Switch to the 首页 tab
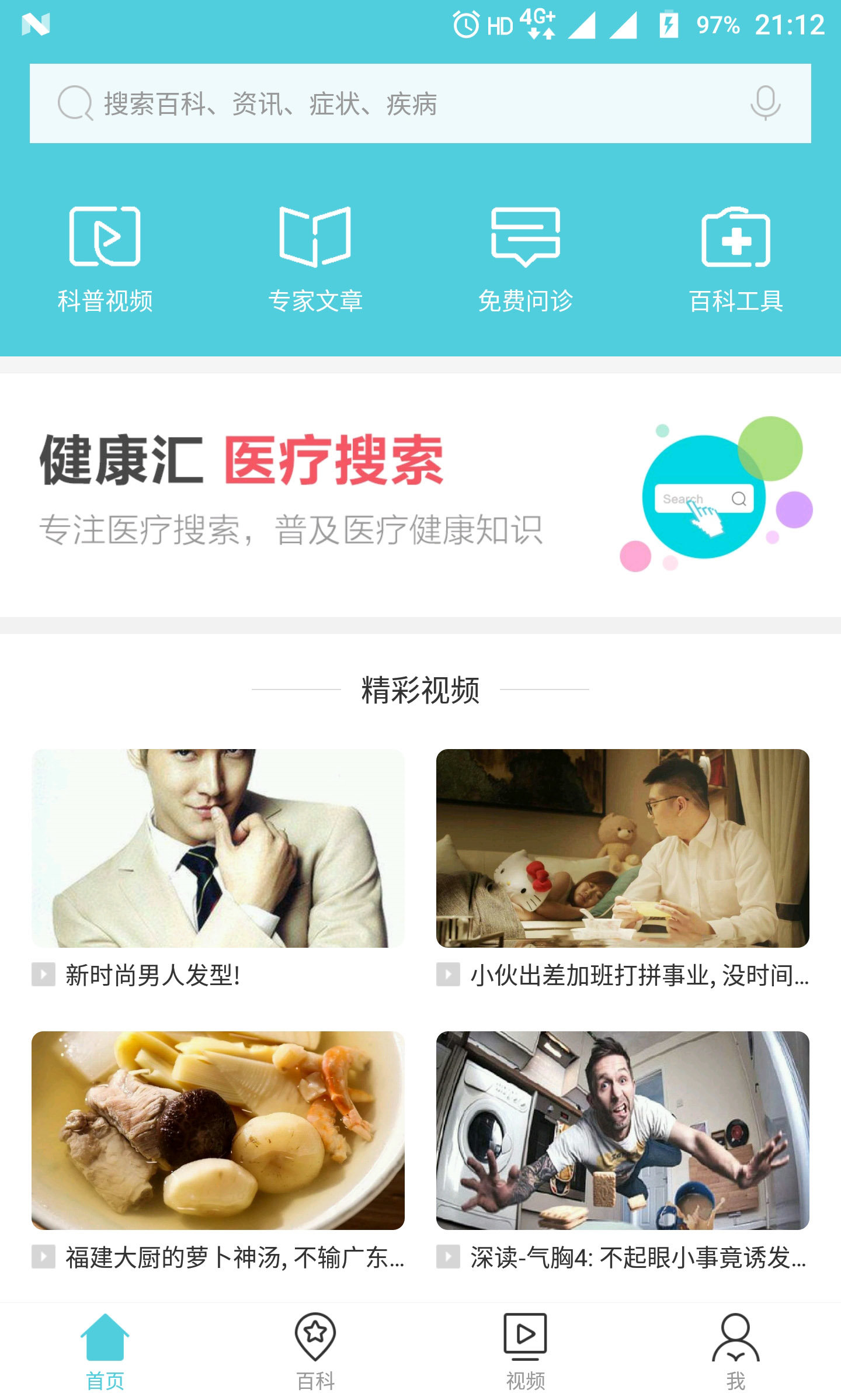Screen dimensions: 841x1400 pyautogui.click(x=105, y=1351)
